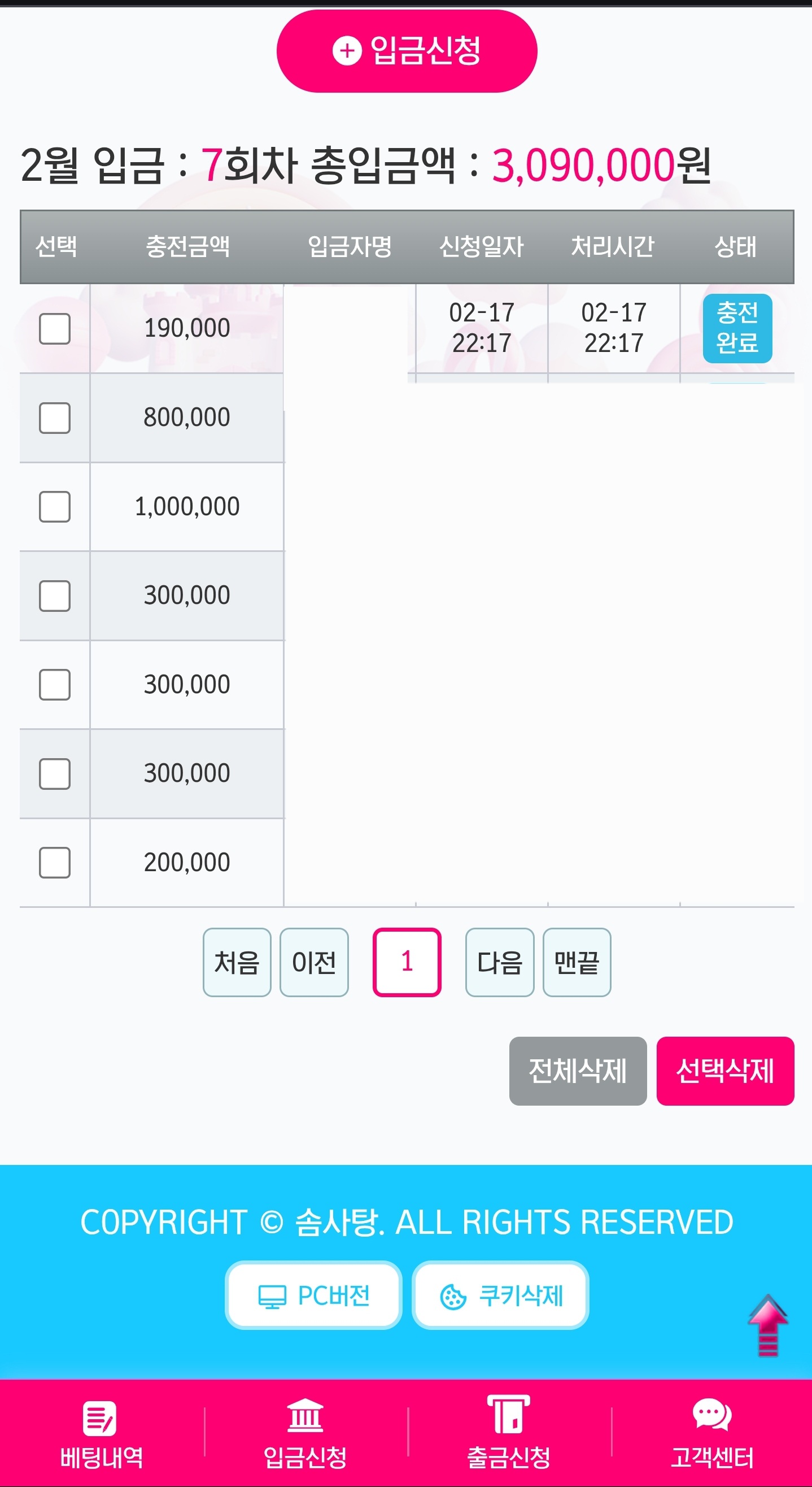The image size is (812, 1487).
Task: Go to first page with 처음
Action: pyautogui.click(x=237, y=962)
